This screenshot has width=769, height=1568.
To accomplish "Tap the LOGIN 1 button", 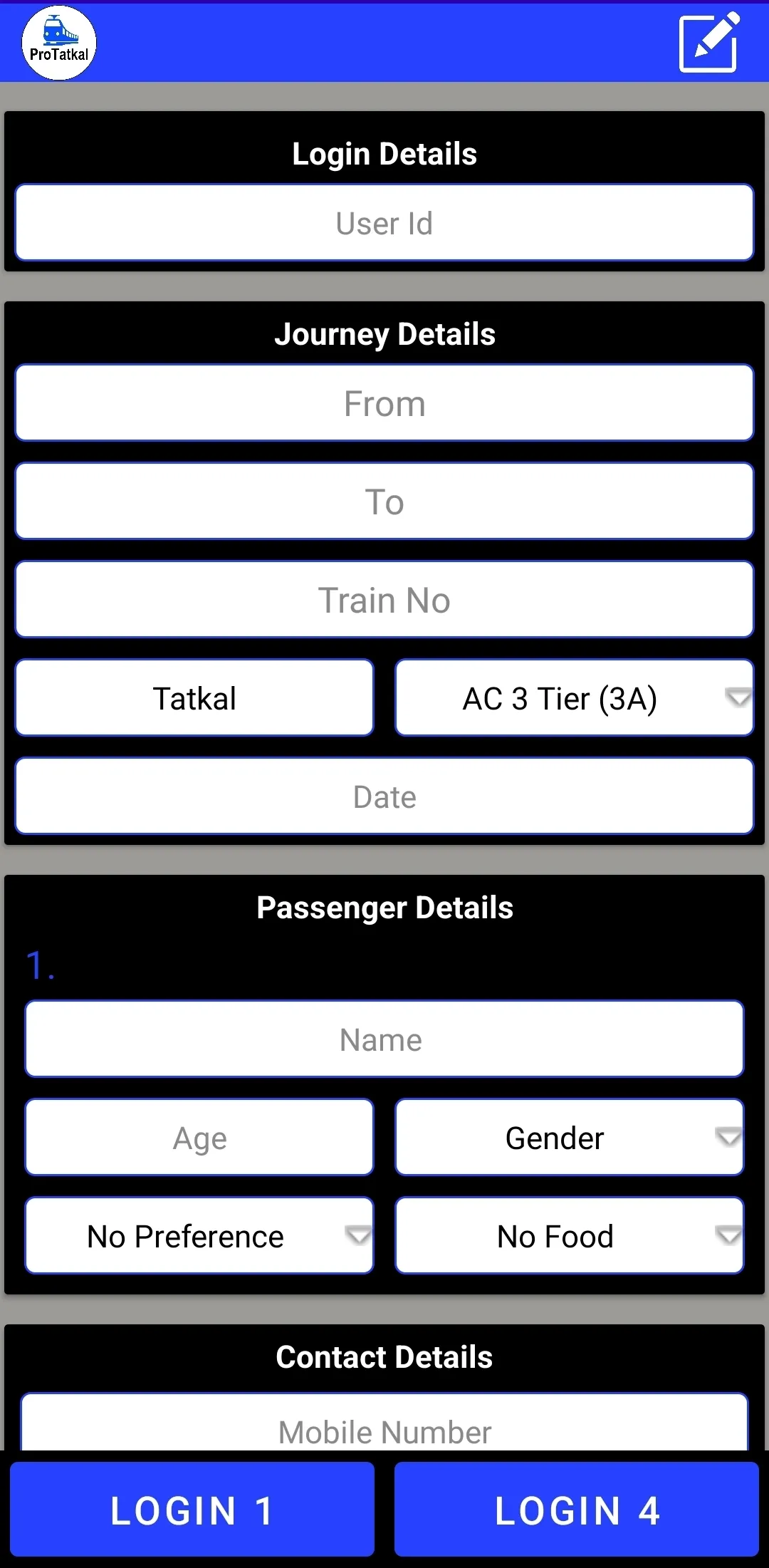I will coord(192,1510).
